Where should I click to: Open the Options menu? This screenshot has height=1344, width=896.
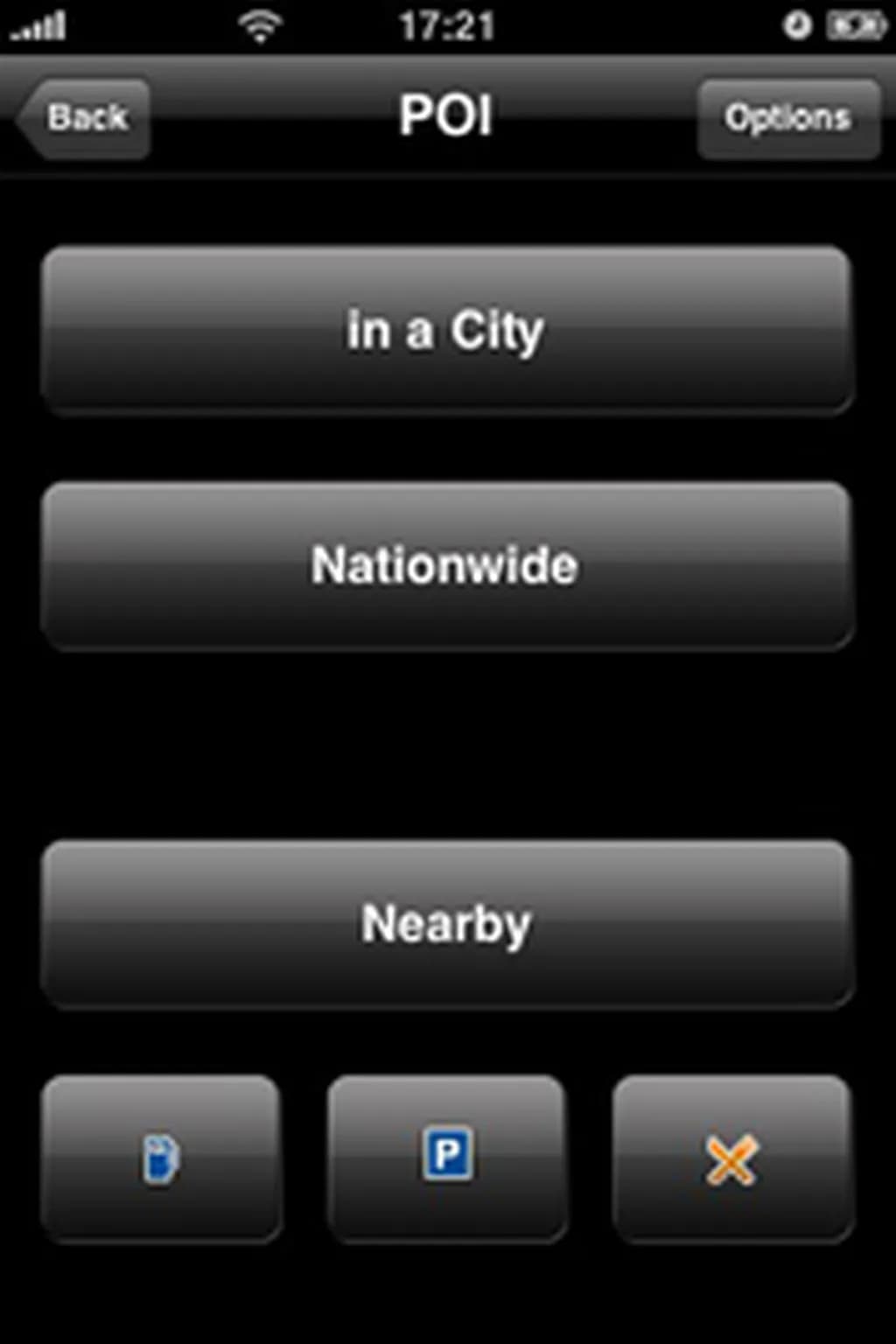coord(788,118)
